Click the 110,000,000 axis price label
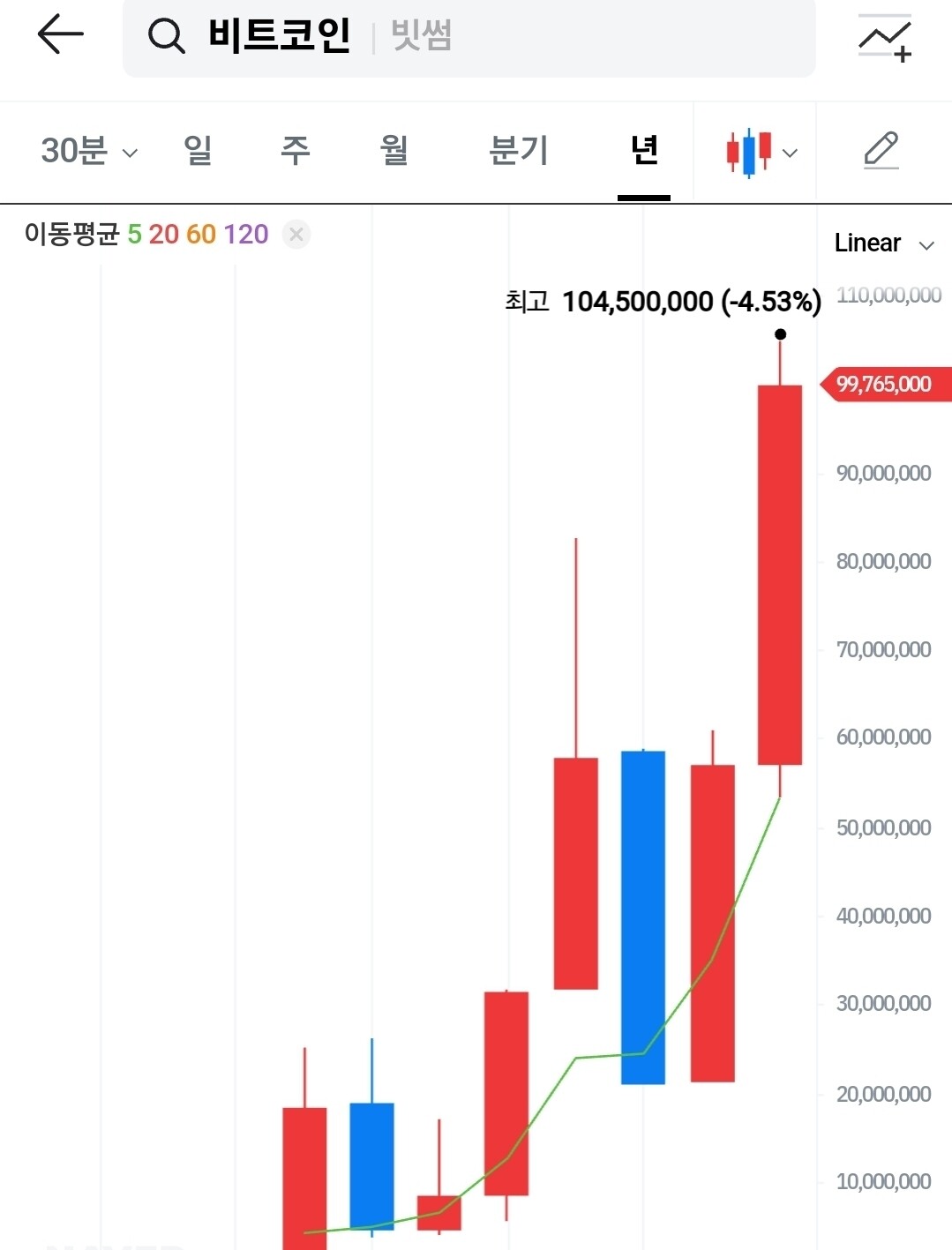The width and height of the screenshot is (952, 1250). pos(888,296)
